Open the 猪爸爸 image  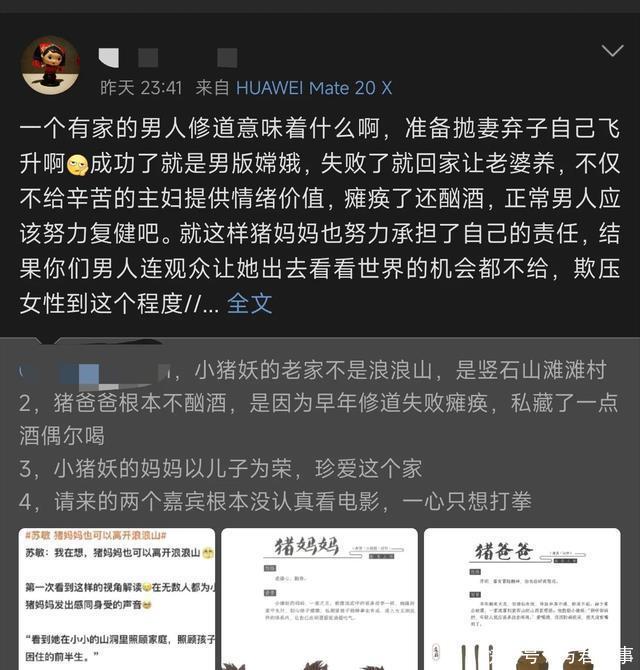(522, 600)
